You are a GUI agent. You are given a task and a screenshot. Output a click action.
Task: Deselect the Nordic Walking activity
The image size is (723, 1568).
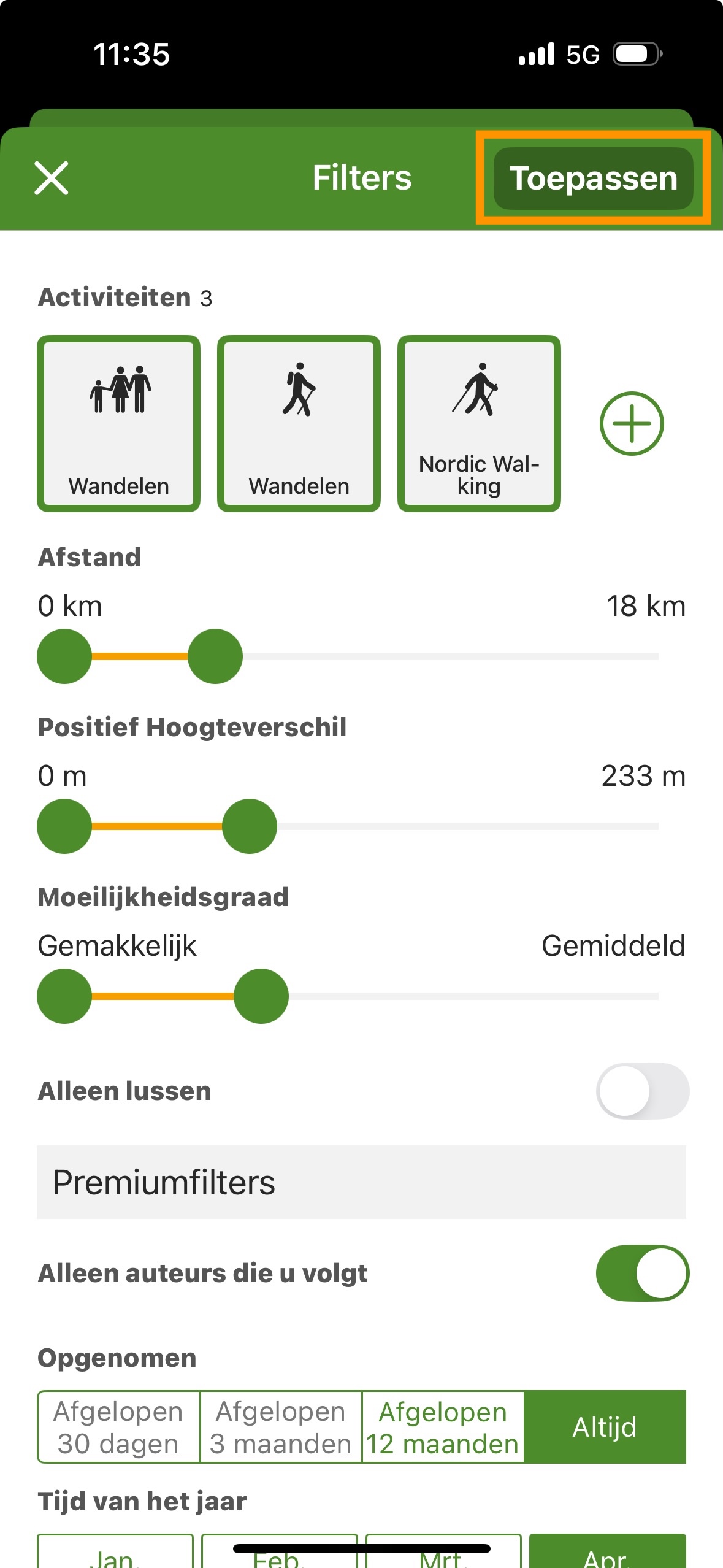tap(479, 423)
